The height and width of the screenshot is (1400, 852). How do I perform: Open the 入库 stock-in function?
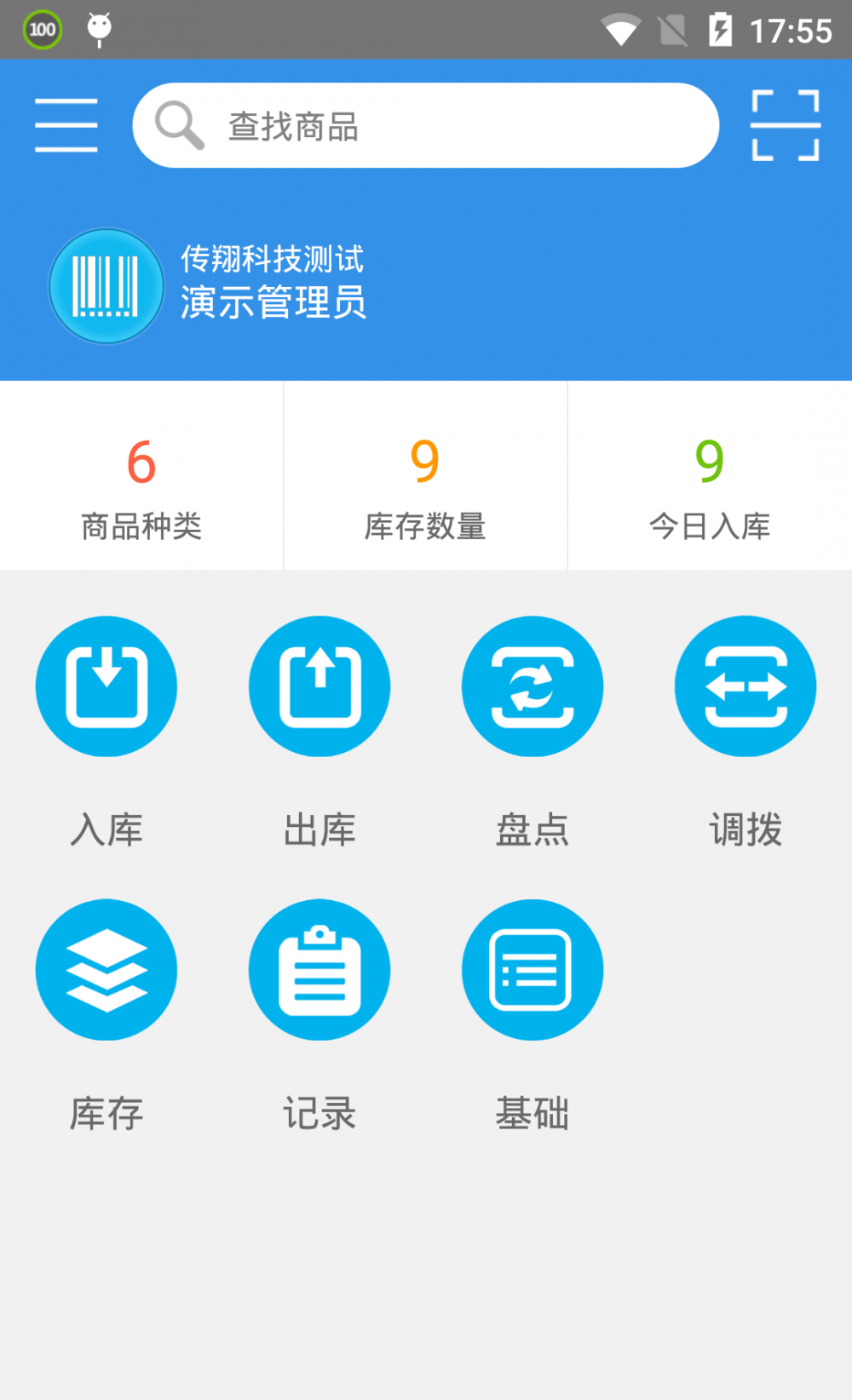tap(106, 686)
